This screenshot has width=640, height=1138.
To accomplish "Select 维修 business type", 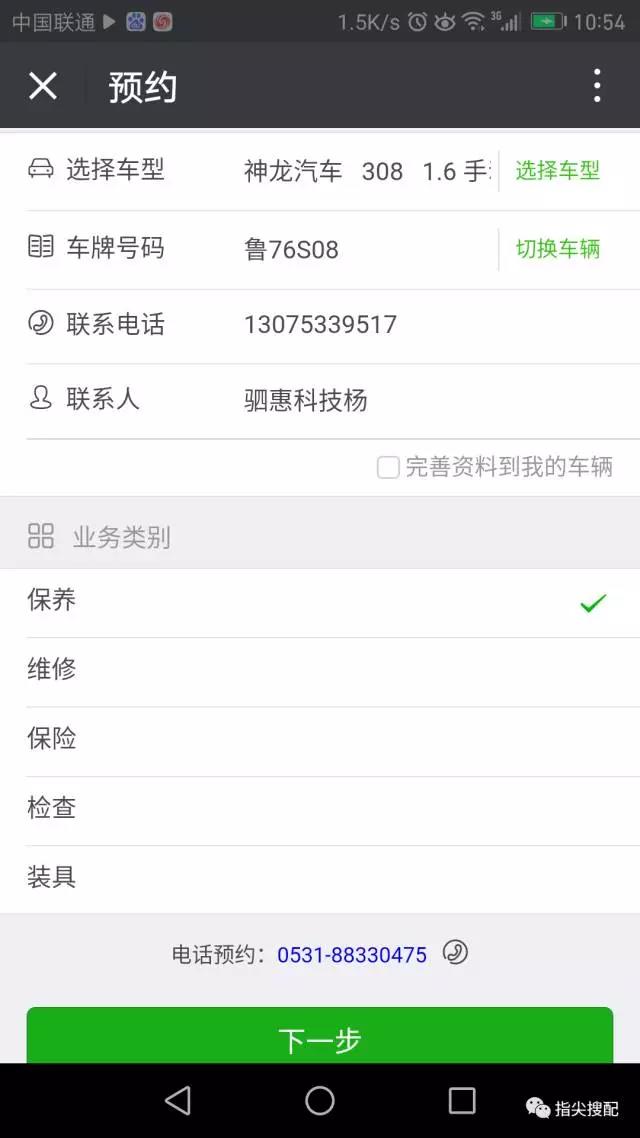I will click(320, 672).
